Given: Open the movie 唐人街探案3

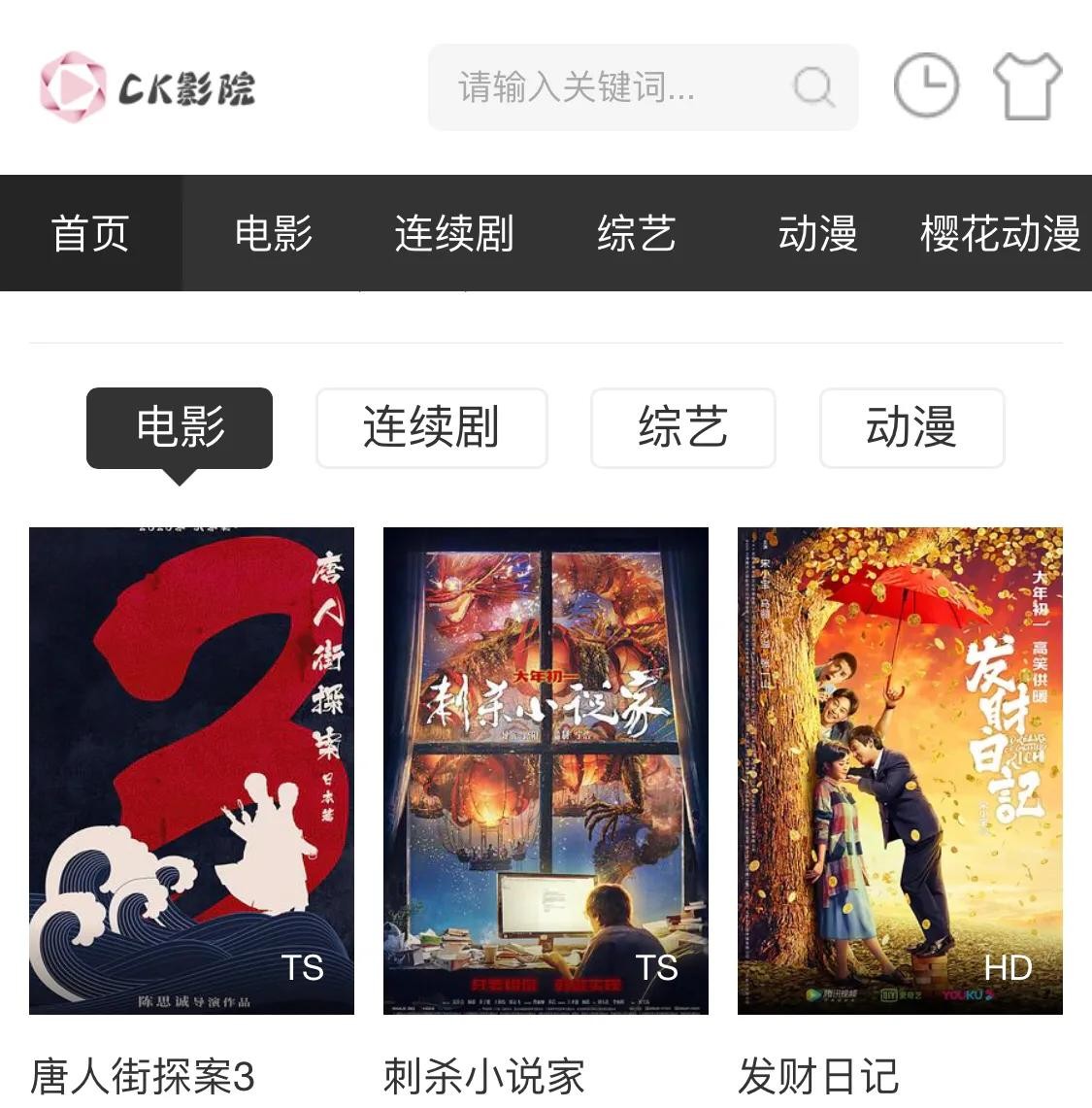Looking at the screenshot, I should (x=191, y=771).
